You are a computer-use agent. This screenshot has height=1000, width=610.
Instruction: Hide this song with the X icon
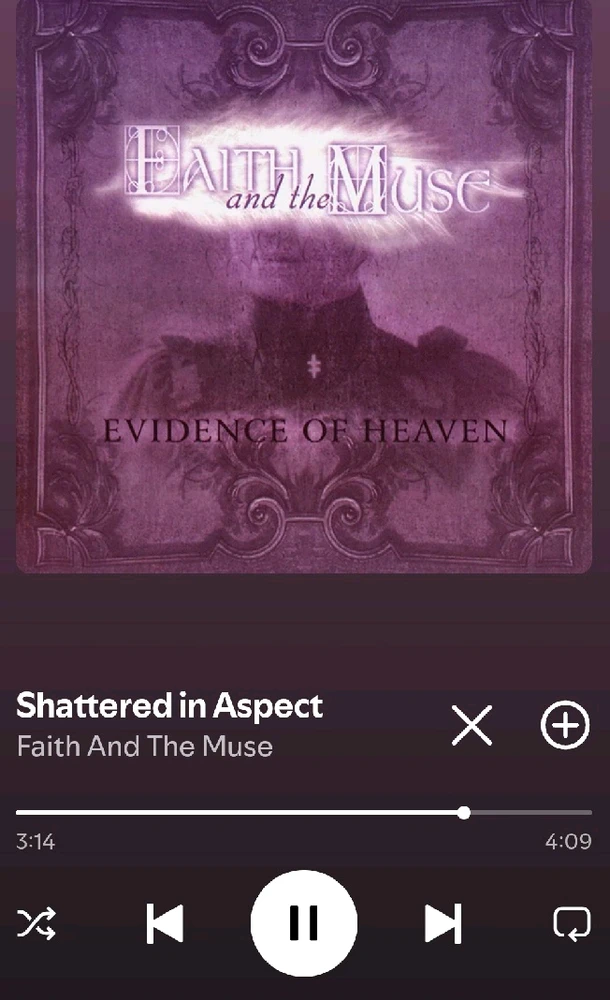tap(471, 725)
